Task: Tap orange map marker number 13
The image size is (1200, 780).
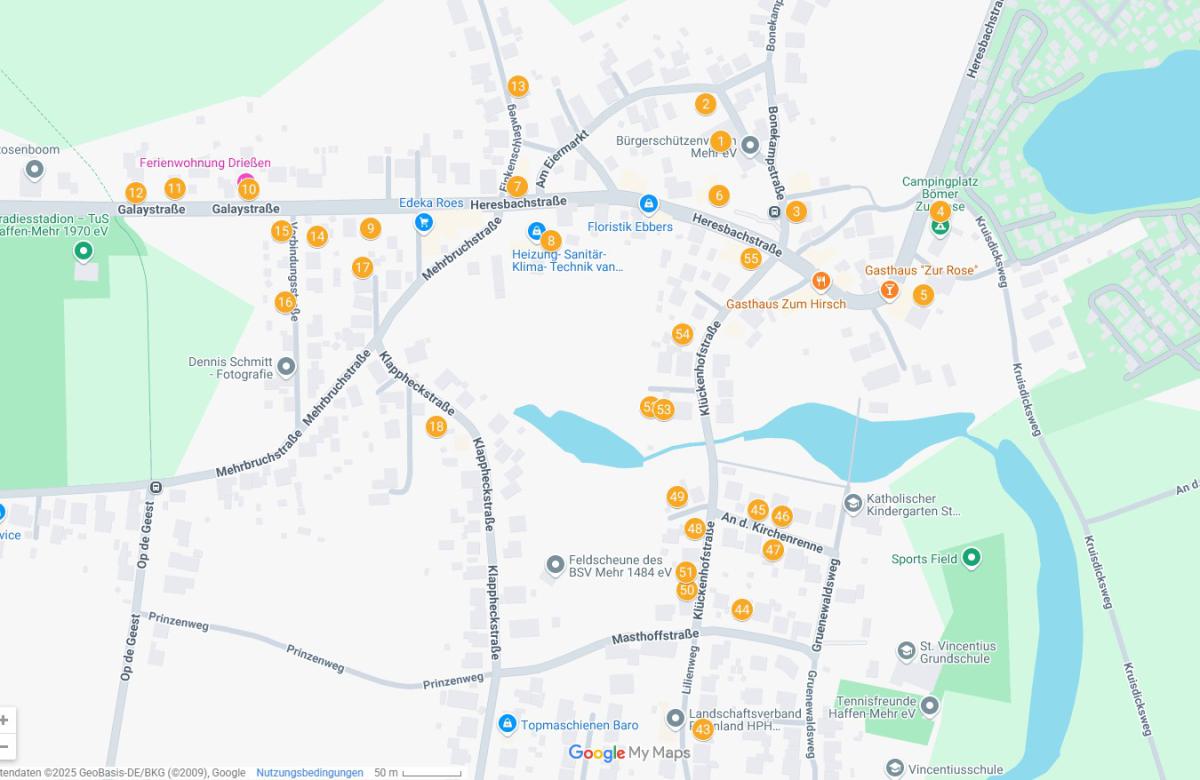Action: pos(517,86)
